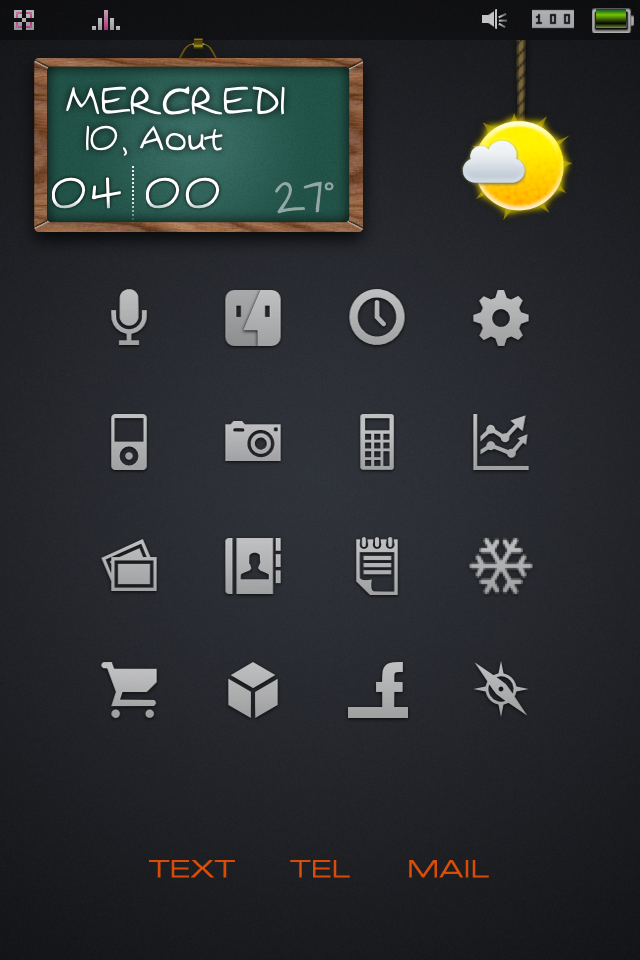Launch the Finder face icon

(x=253, y=318)
